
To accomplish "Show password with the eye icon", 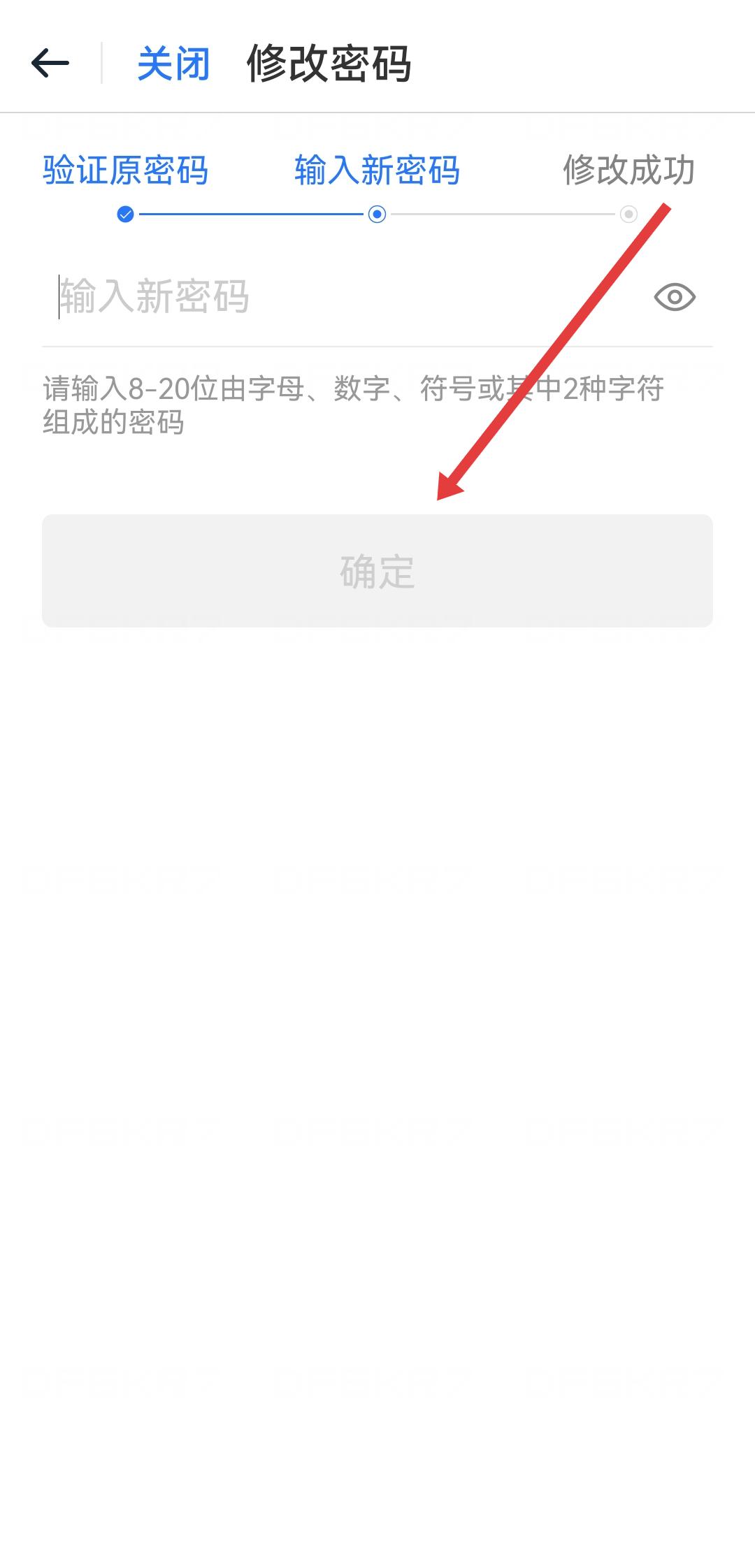I will tap(674, 297).
